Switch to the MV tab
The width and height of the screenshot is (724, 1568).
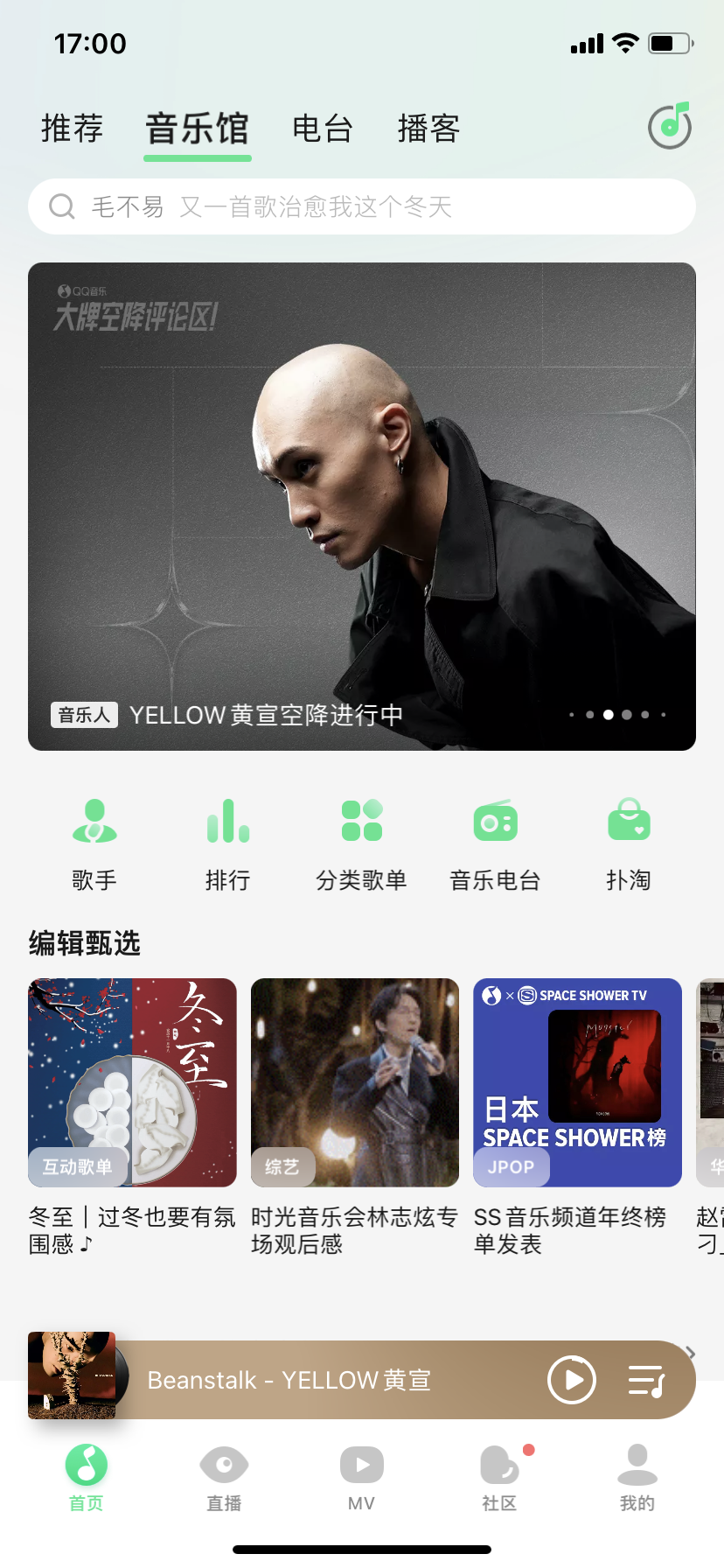[361, 1477]
